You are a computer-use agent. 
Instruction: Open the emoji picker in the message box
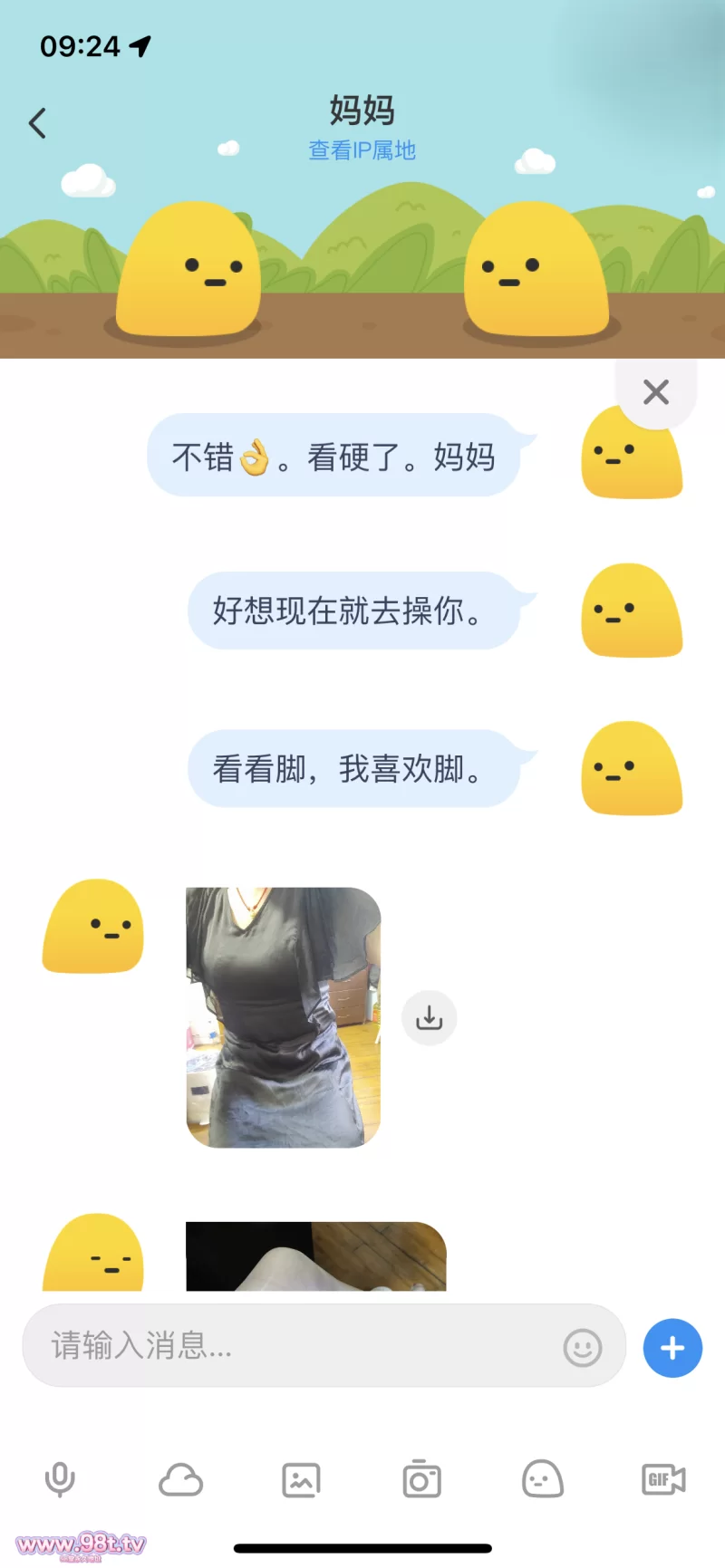tap(582, 1348)
